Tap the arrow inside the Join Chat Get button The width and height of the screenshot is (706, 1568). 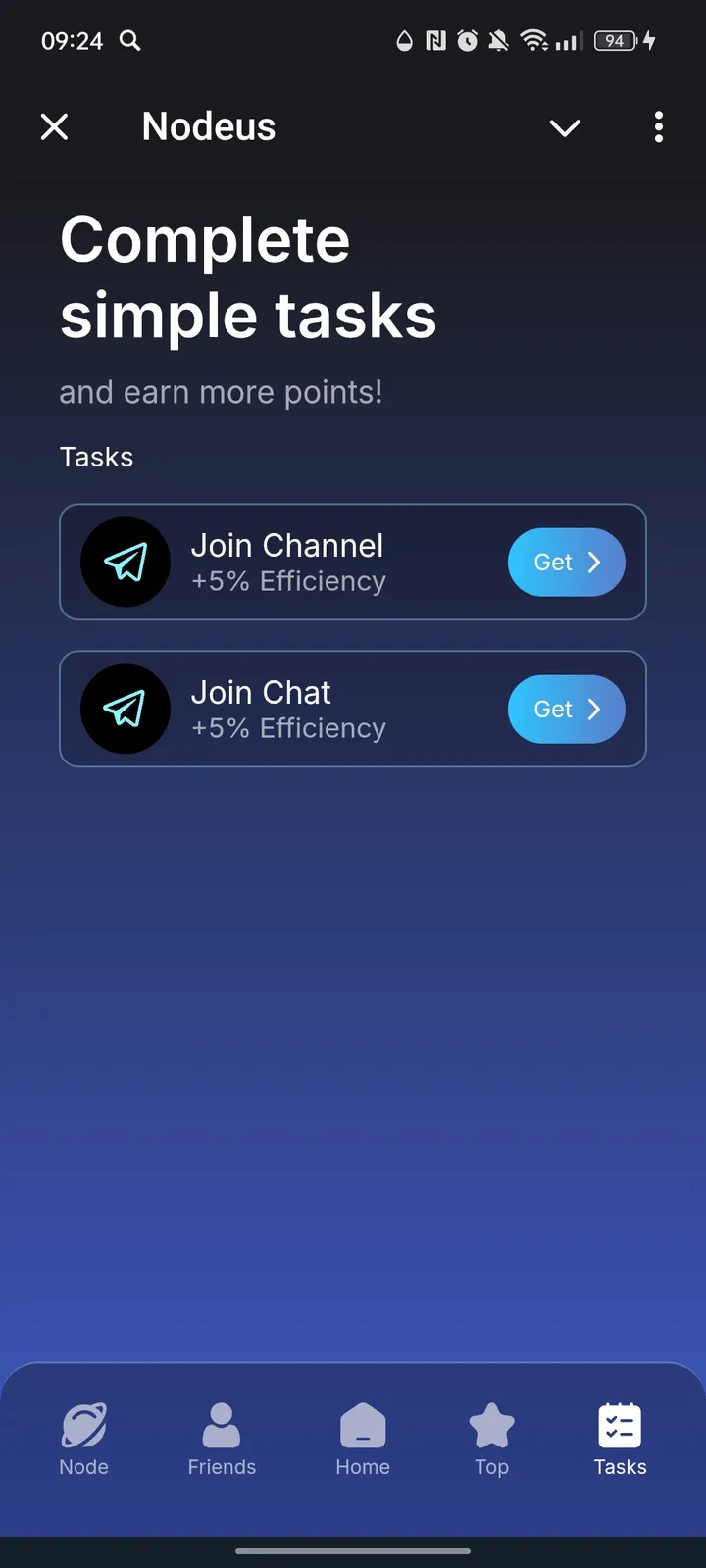[x=593, y=709]
